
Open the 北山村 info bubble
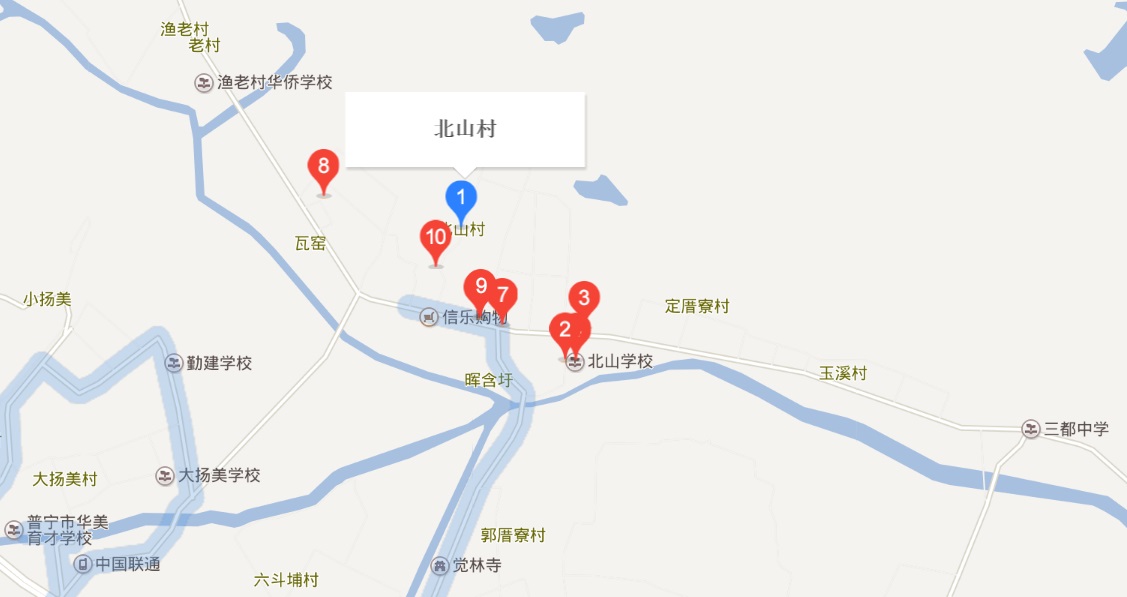pos(465,129)
